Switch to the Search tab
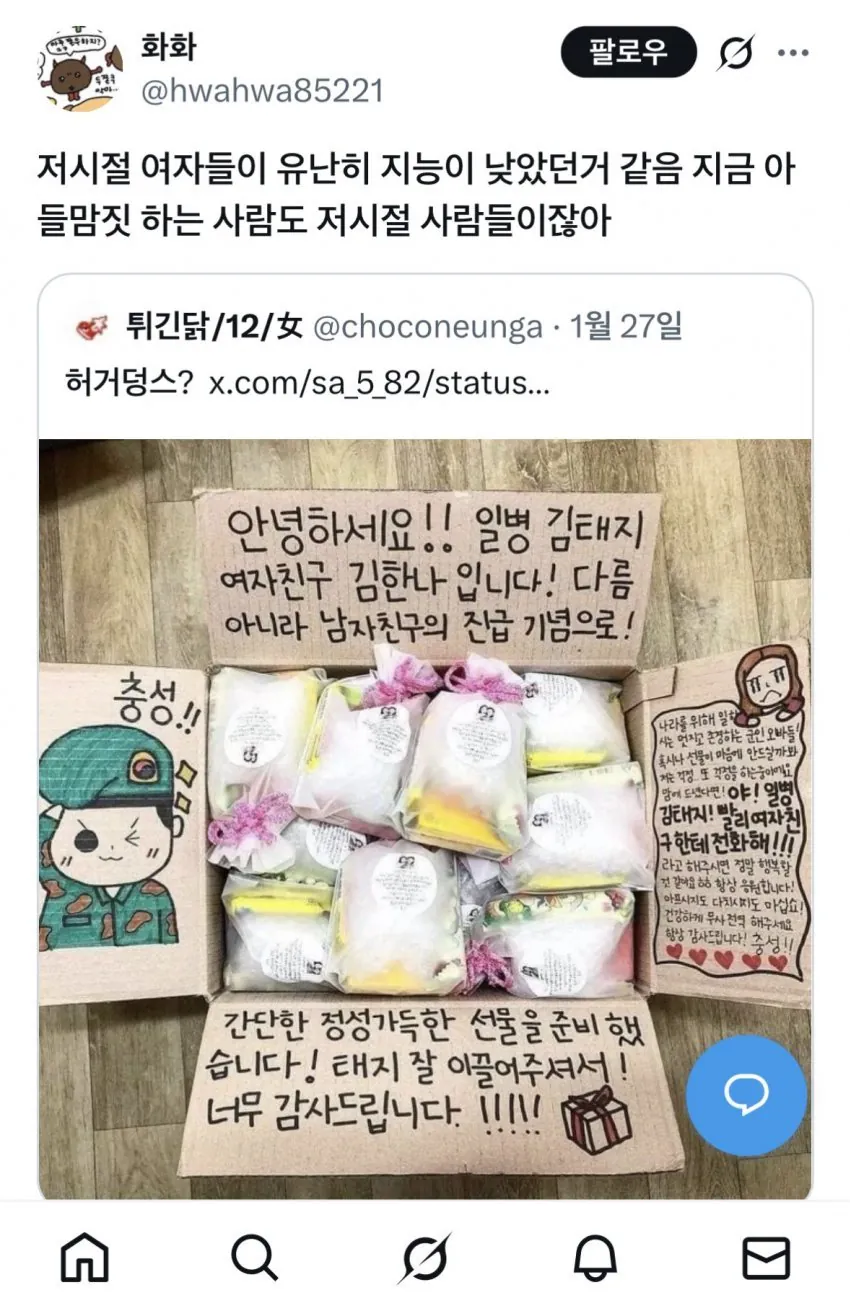The height and width of the screenshot is (1303, 850). (254, 1258)
